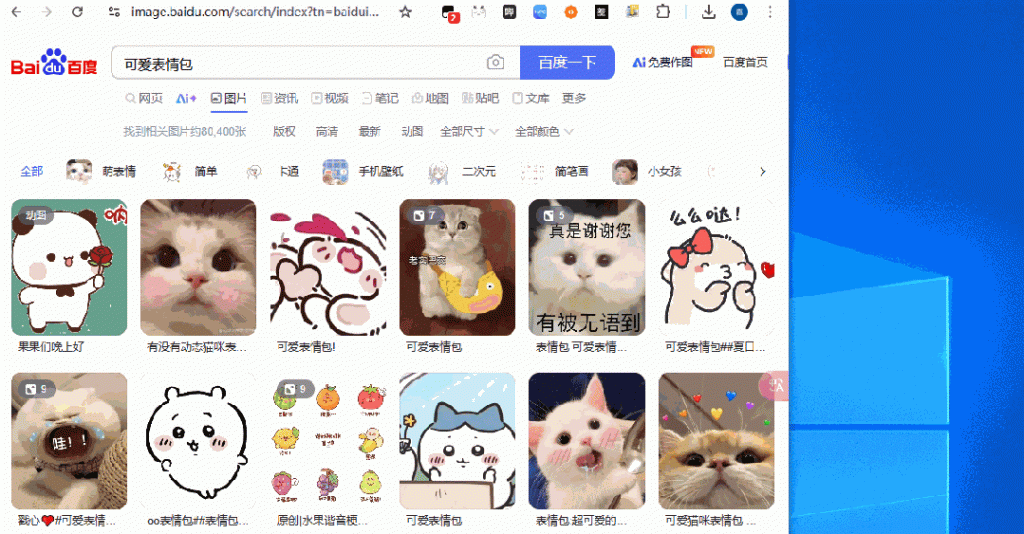The image size is (1024, 534).
Task: Switch to the 网页 tab
Action: coord(144,98)
